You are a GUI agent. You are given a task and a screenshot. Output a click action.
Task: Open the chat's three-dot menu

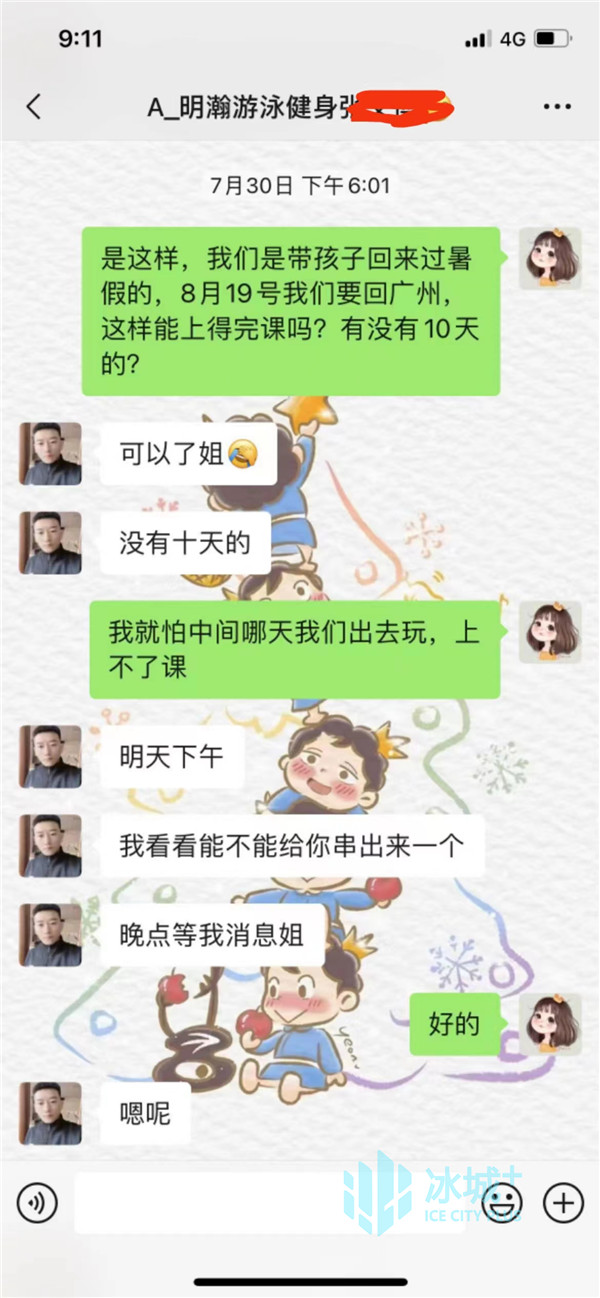coord(557,107)
